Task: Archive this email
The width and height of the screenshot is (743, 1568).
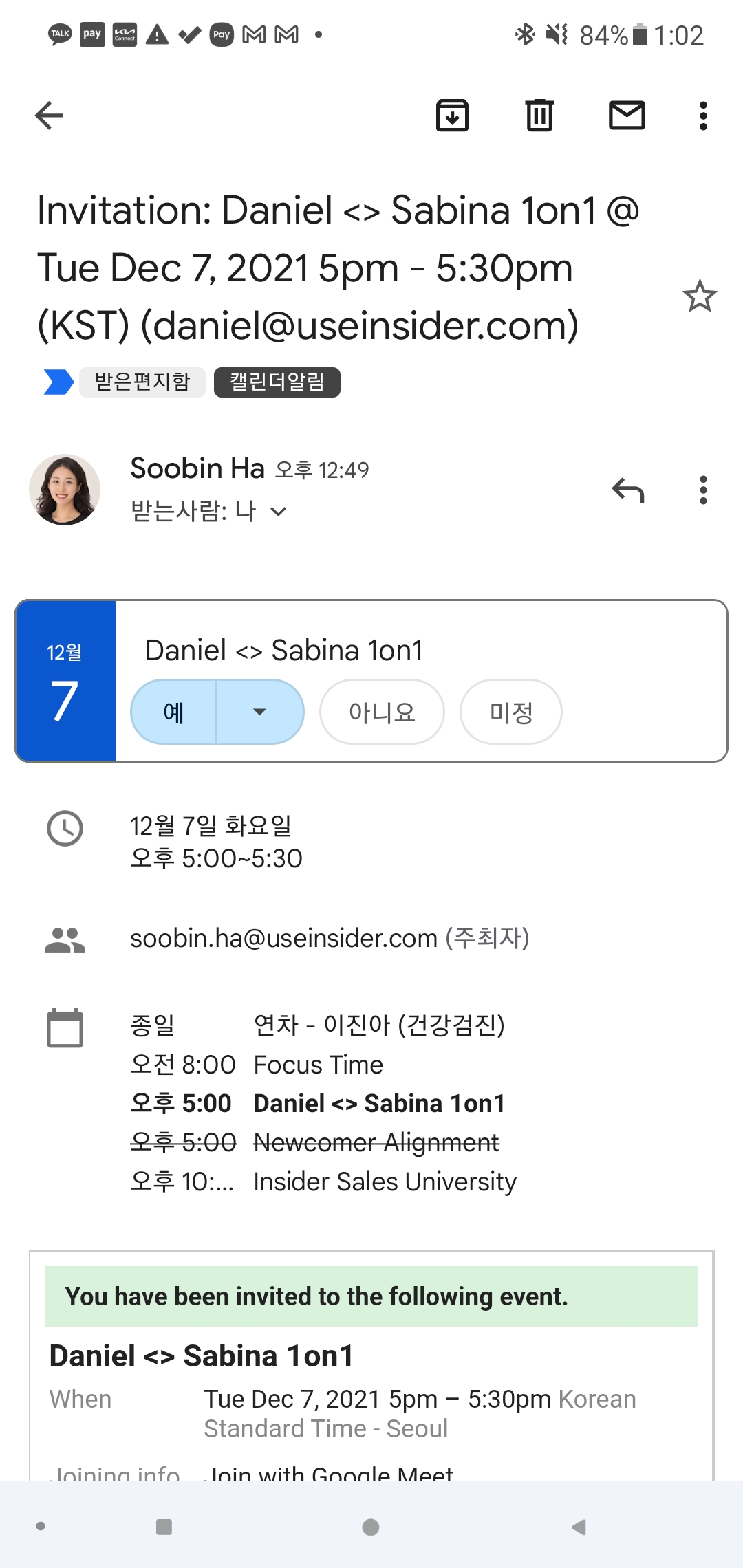Action: tap(452, 116)
